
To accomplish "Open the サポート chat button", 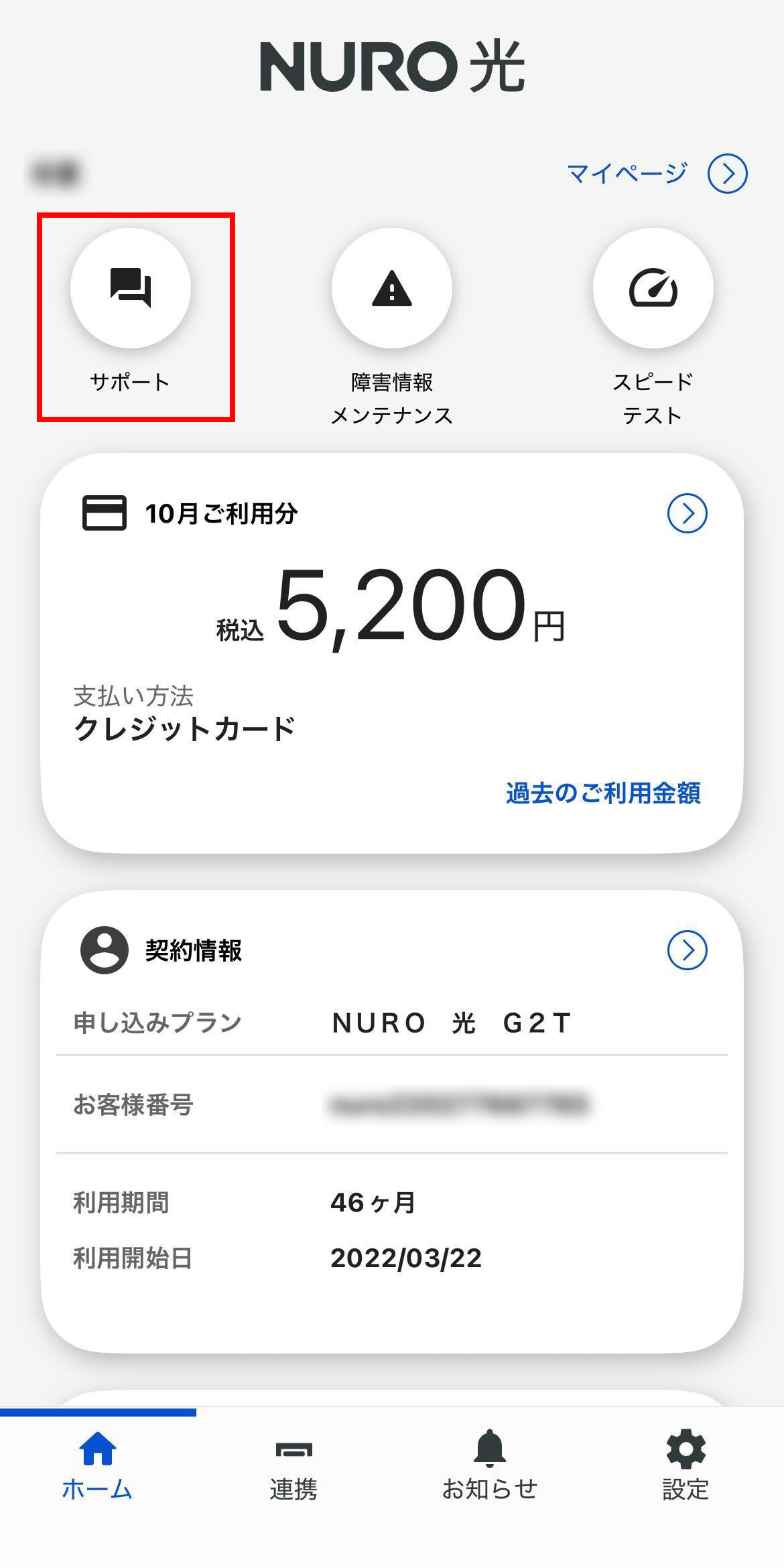I will pos(131,288).
